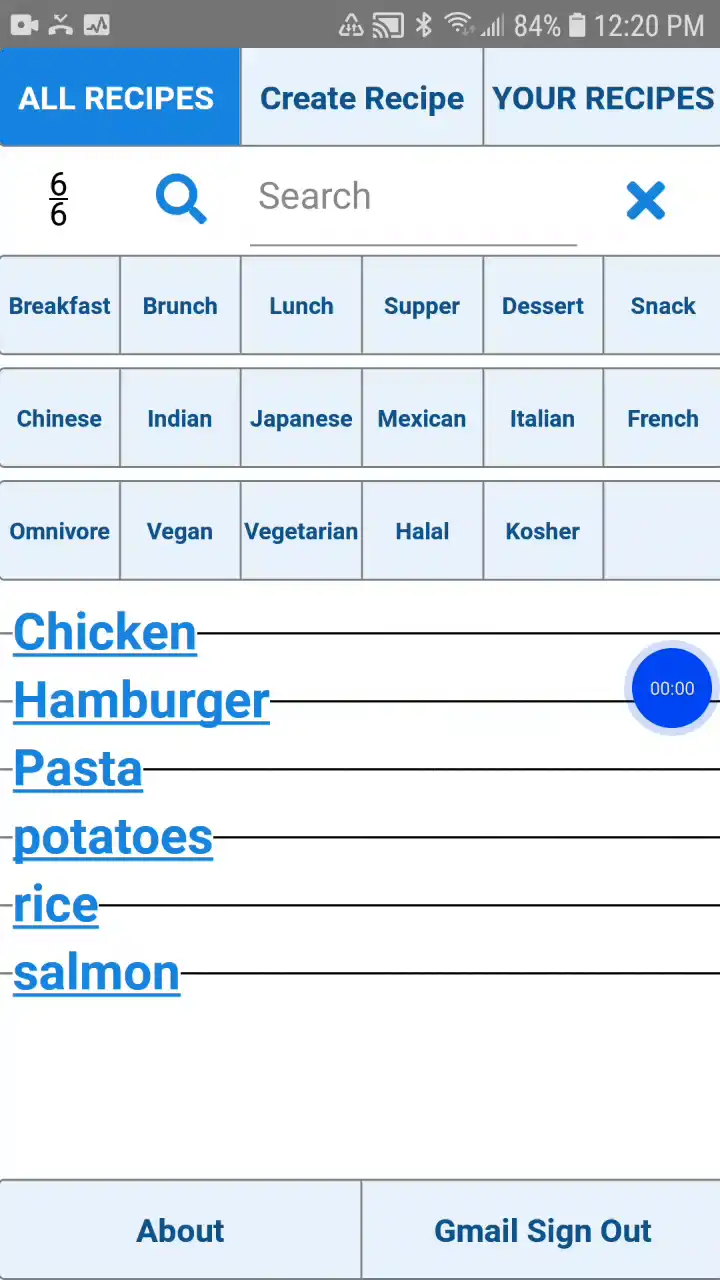View the salmon recipe
This screenshot has width=720, height=1280.
[96, 973]
